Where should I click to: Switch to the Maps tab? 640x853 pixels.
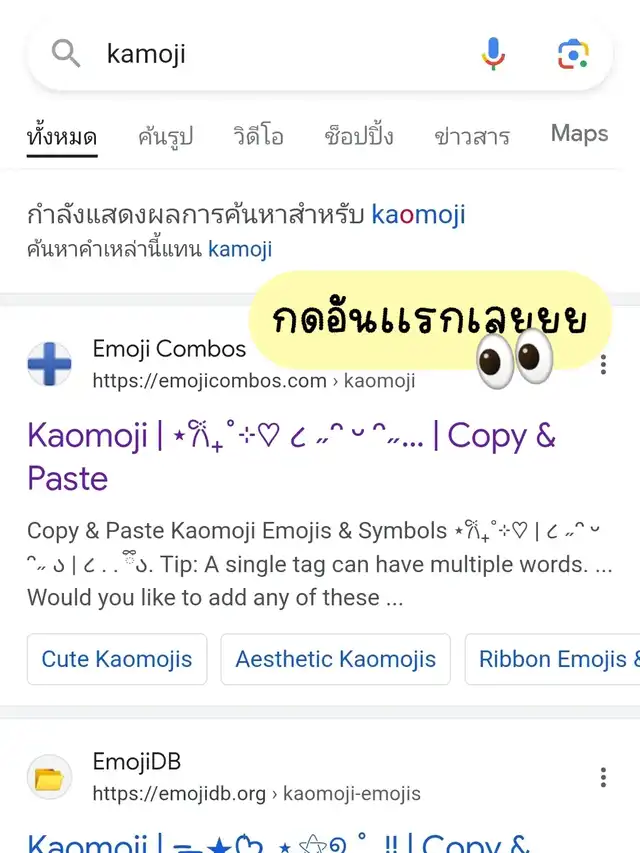[579, 133]
